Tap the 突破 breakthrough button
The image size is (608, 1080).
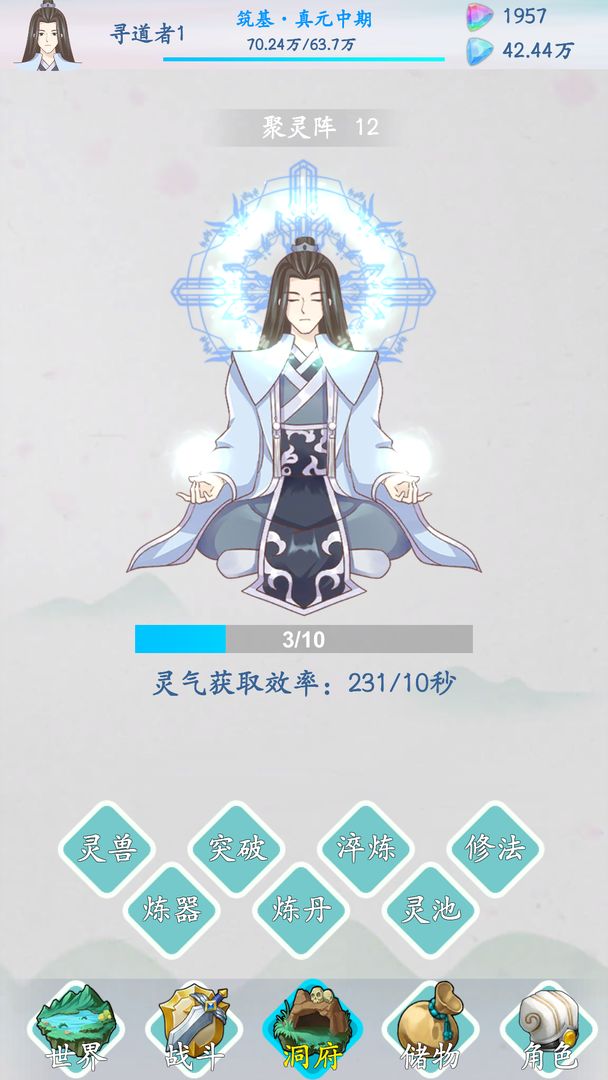[237, 849]
